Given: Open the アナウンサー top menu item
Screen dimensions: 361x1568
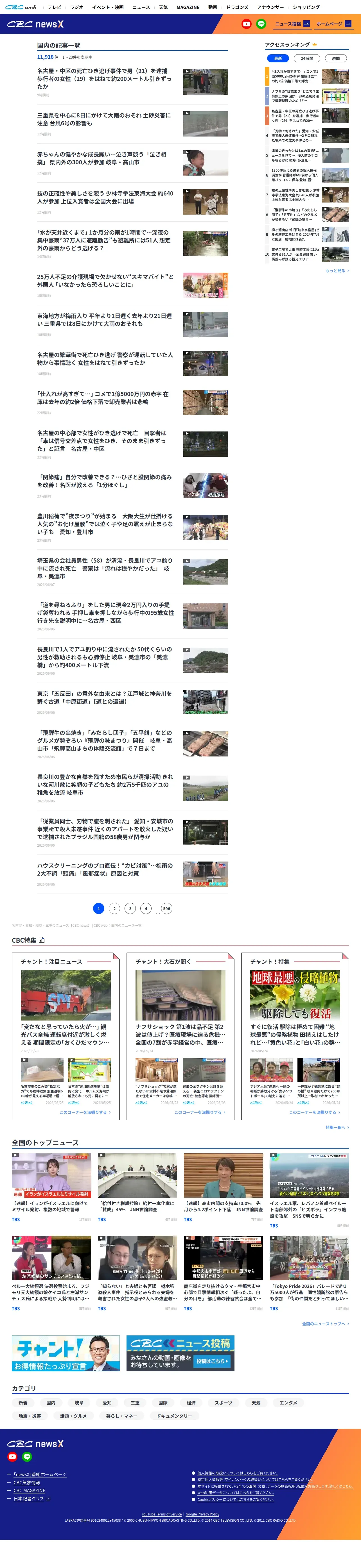Looking at the screenshot, I should 270,7.
